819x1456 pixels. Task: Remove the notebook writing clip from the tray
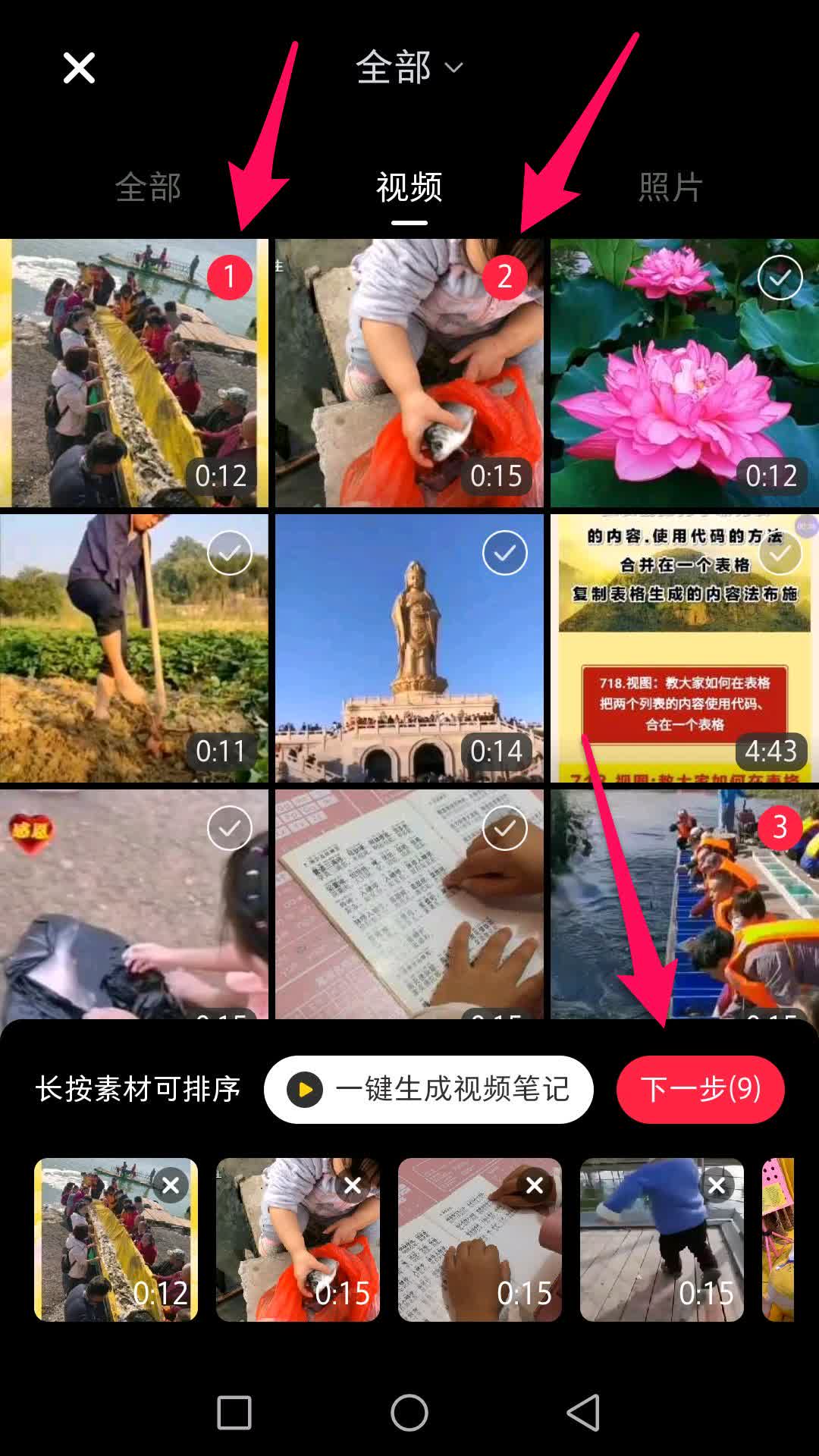pos(535,1185)
